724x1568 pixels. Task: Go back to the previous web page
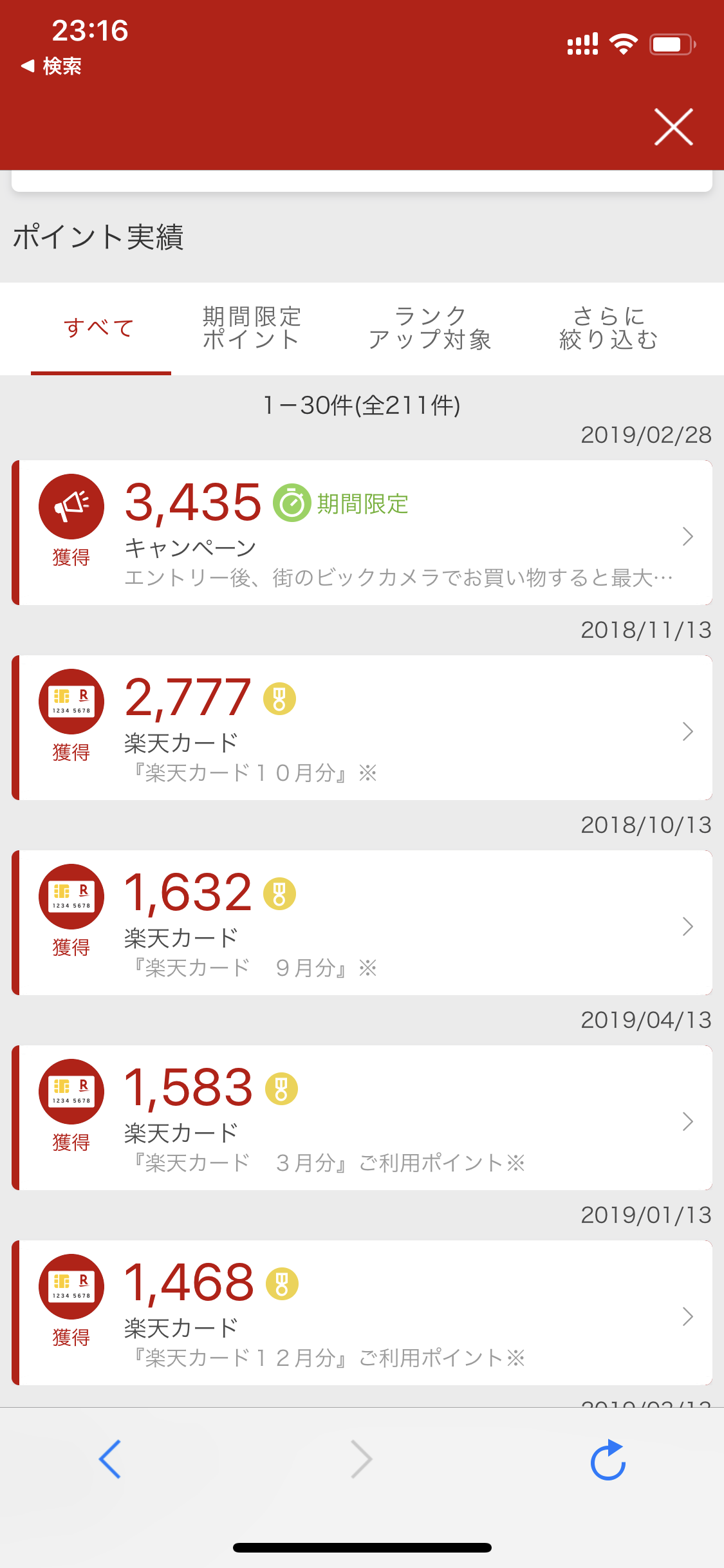click(x=110, y=1459)
